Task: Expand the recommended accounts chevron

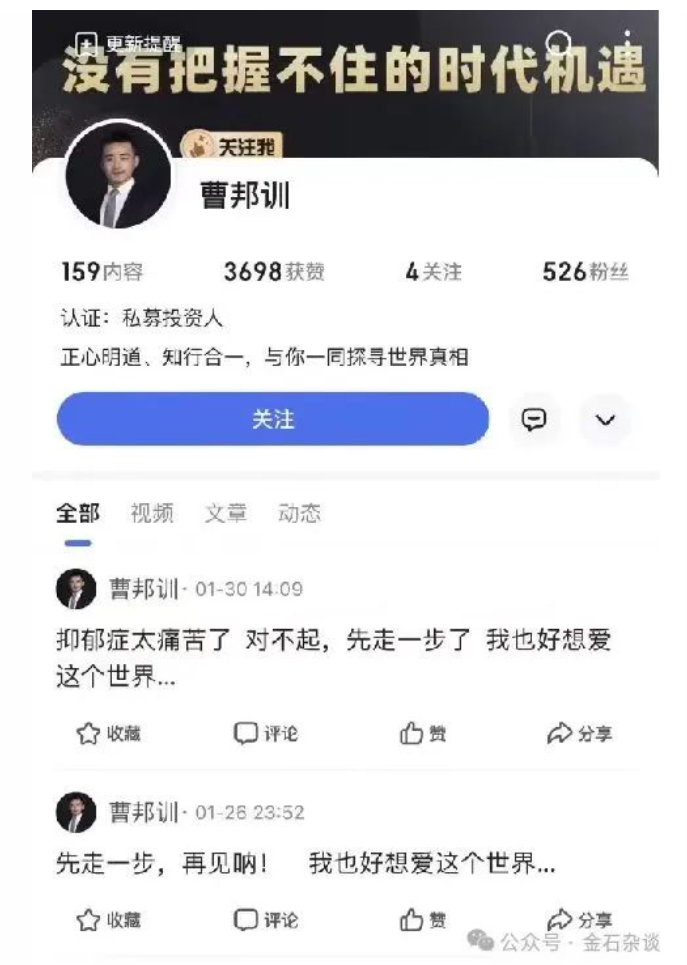Action: 606,420
